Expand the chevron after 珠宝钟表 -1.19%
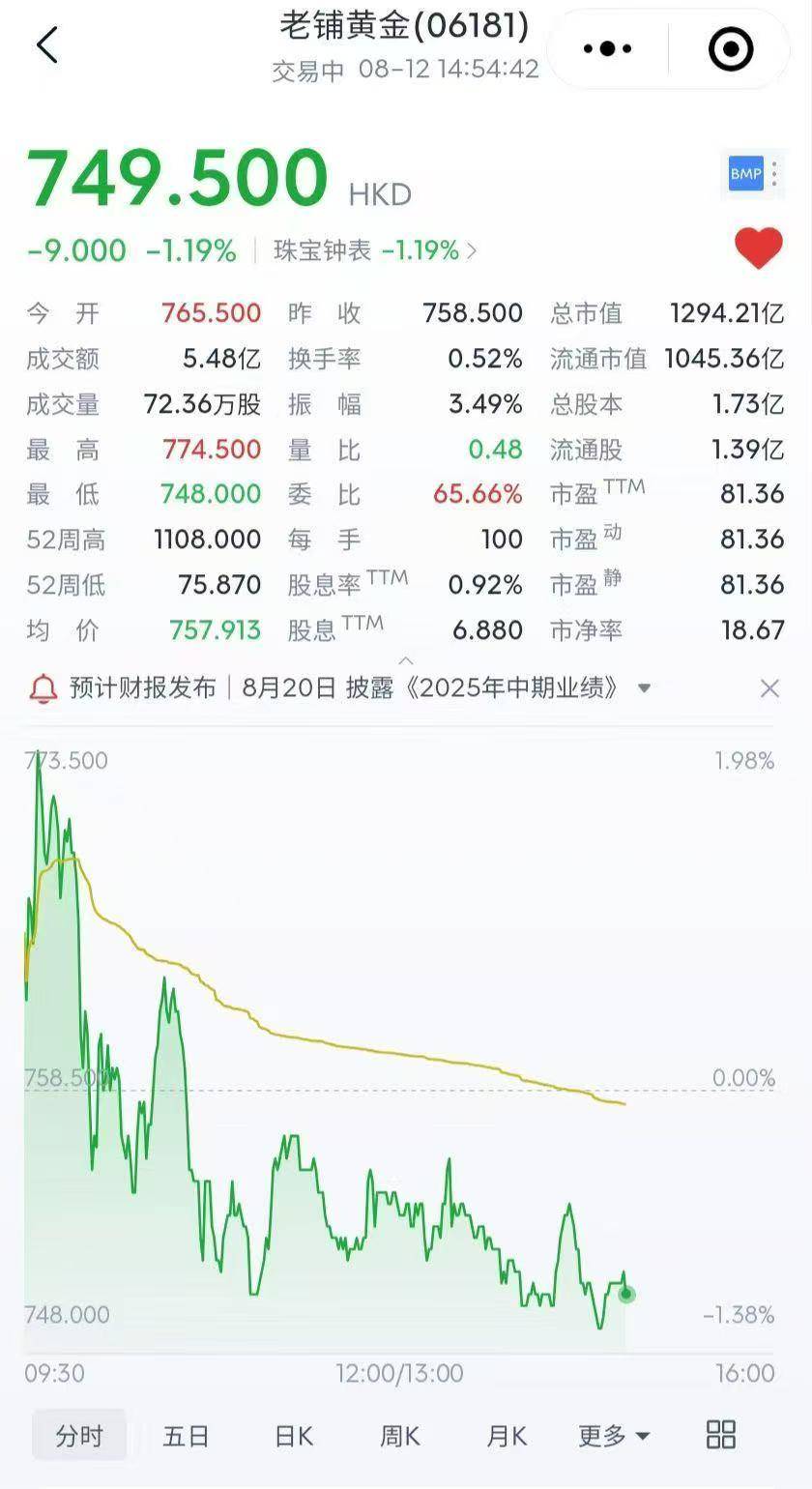The image size is (812, 1489). click(x=472, y=249)
